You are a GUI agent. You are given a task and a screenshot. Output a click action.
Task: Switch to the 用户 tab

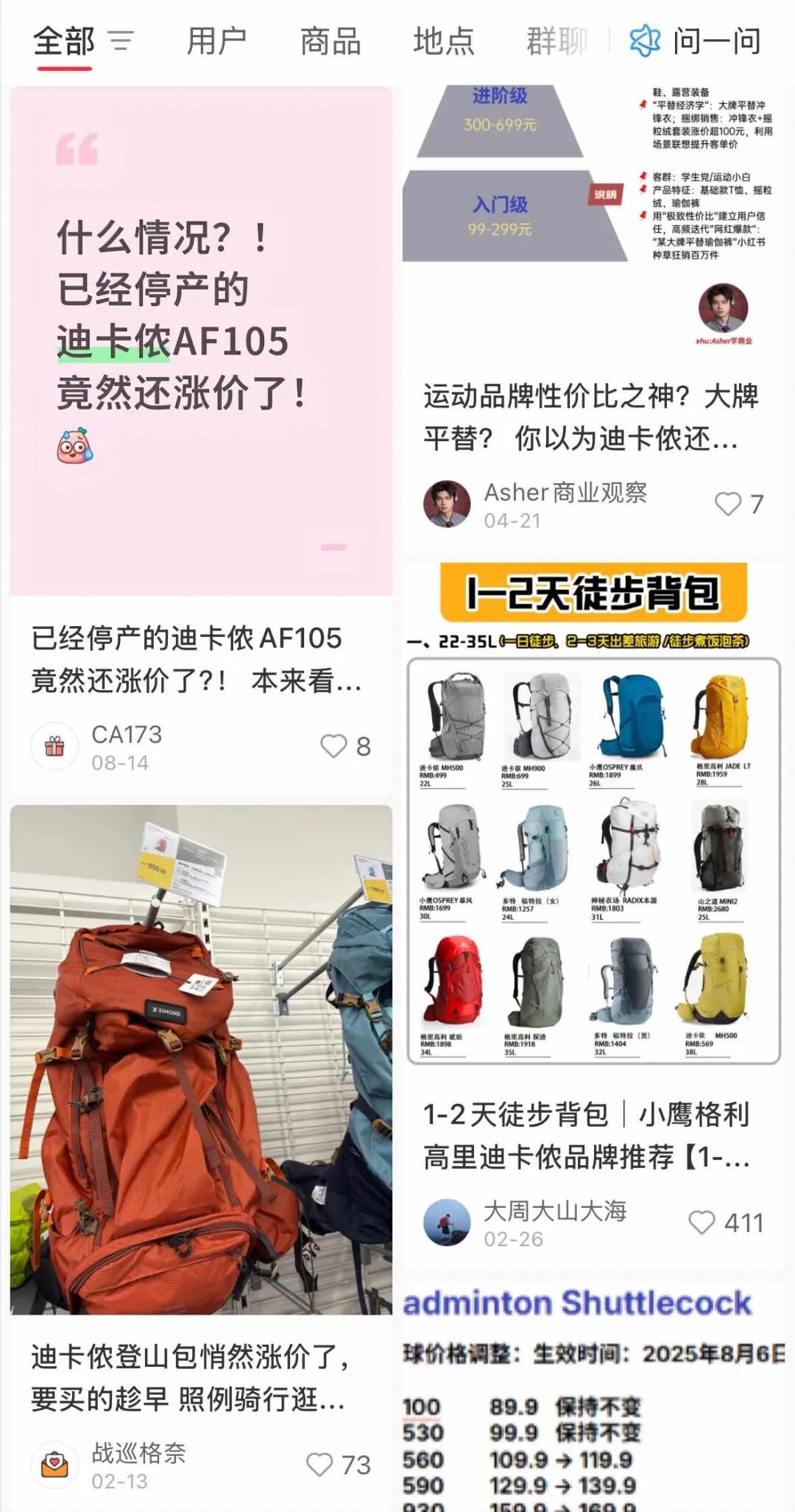(216, 41)
